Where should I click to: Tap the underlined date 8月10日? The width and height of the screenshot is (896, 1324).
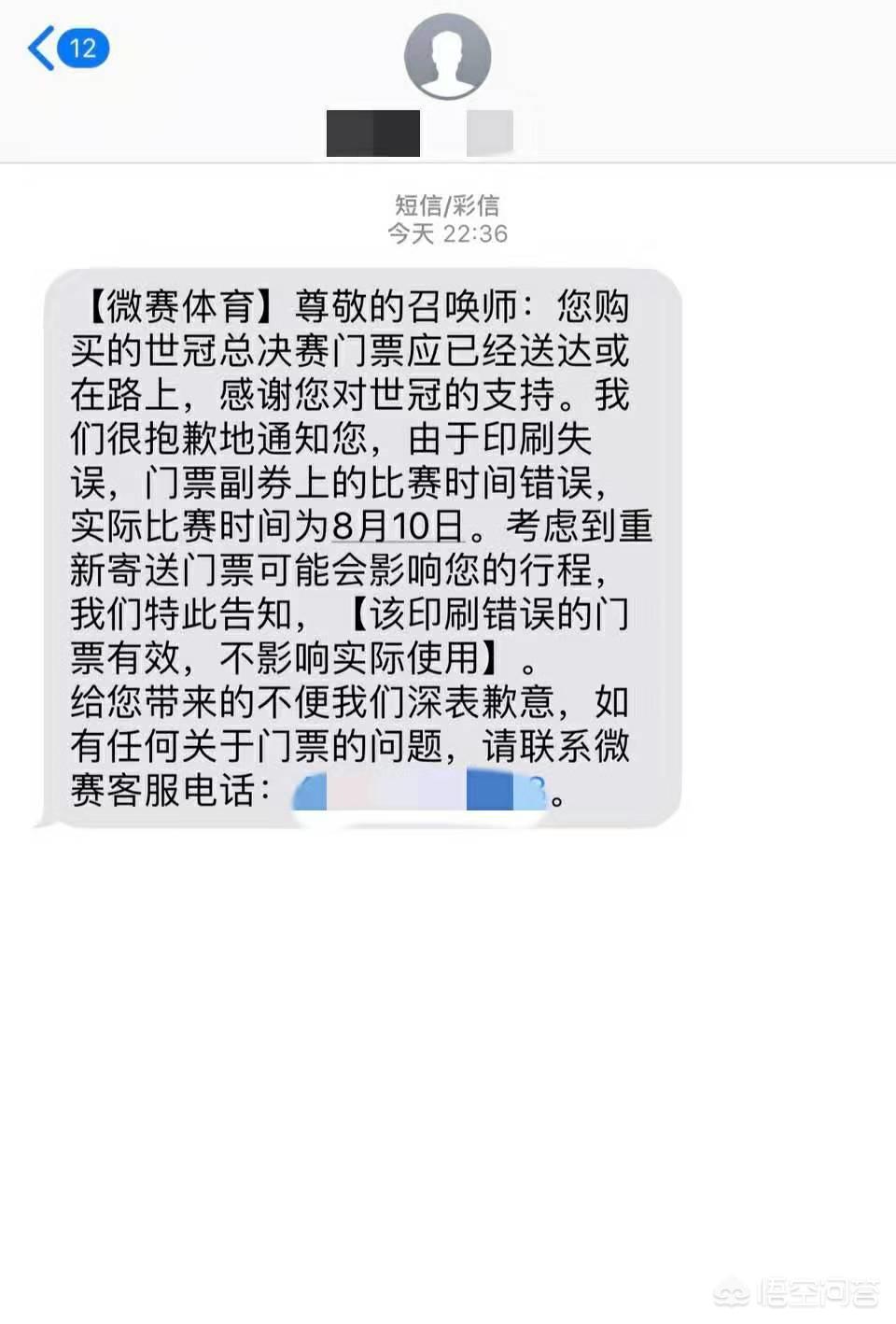point(398,526)
